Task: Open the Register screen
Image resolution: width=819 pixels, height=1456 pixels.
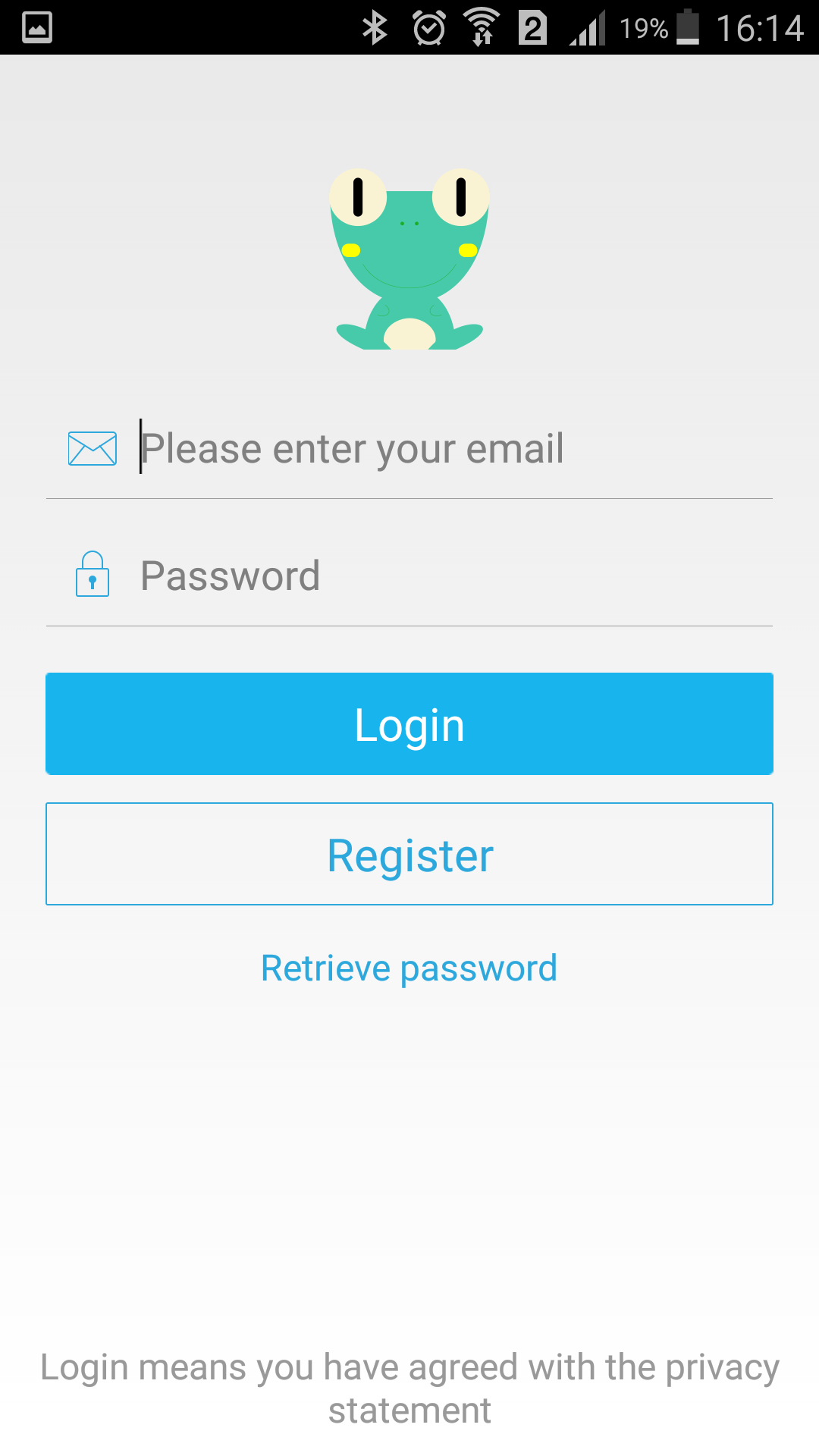Action: tap(409, 854)
